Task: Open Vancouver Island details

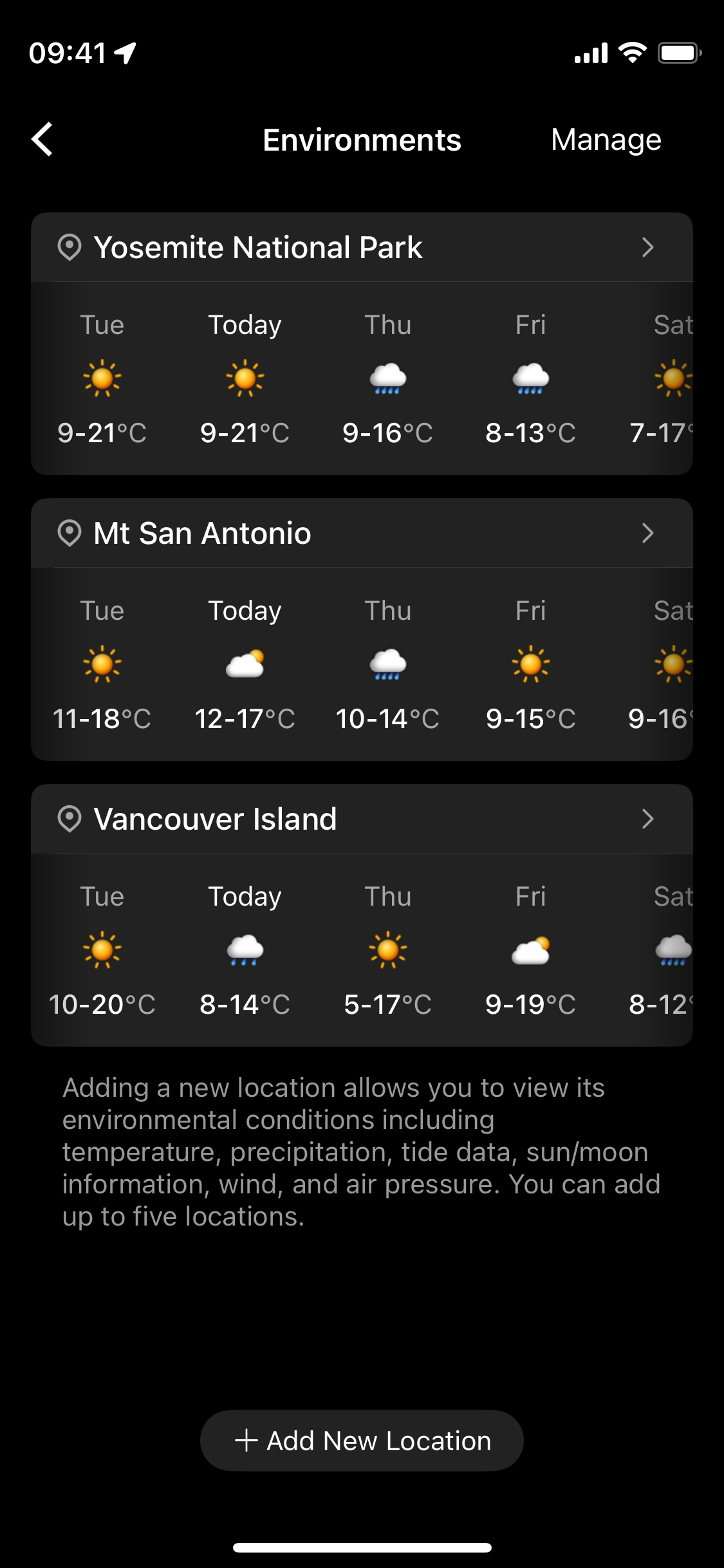Action: pos(361,819)
